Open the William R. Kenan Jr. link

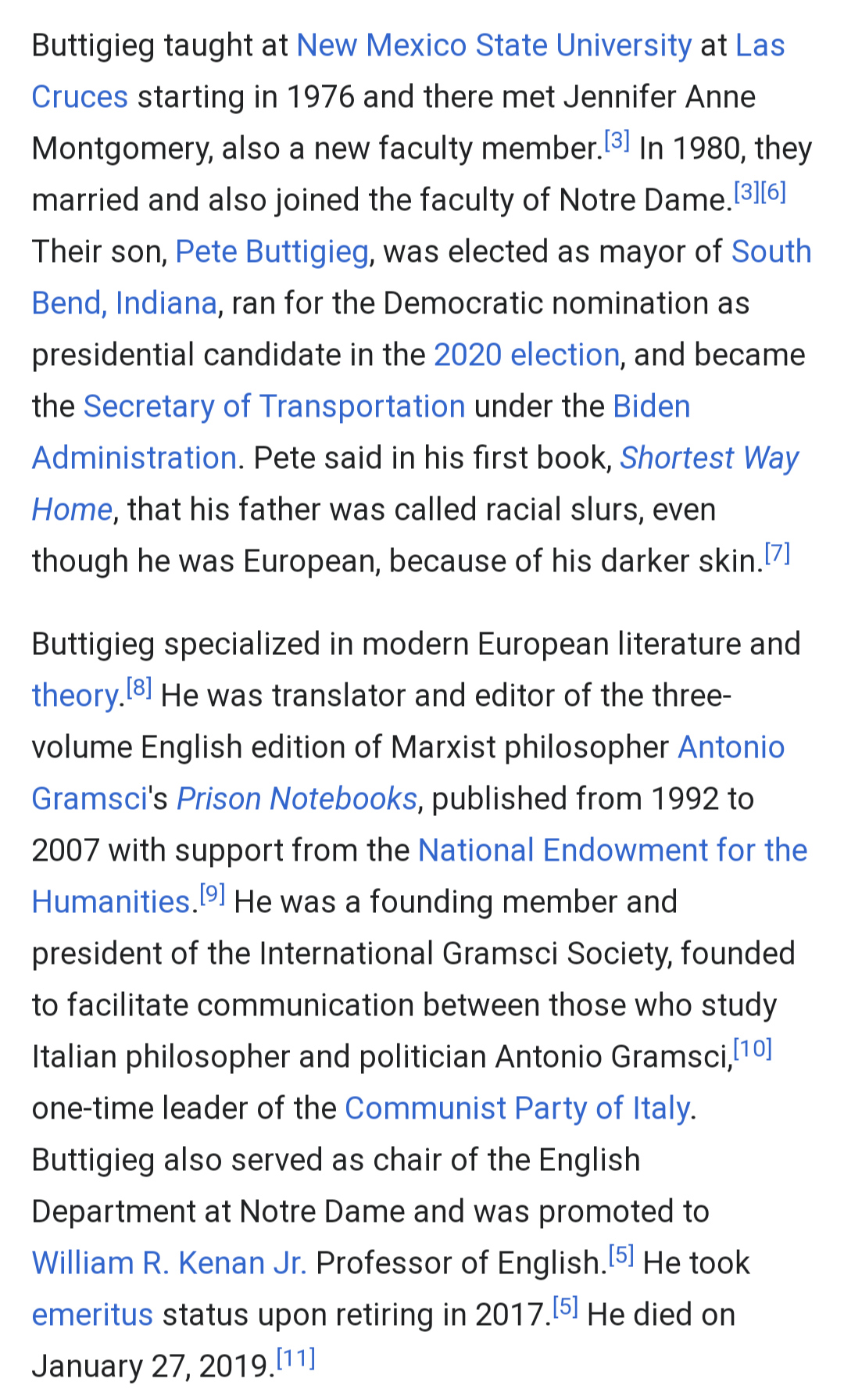(170, 1263)
